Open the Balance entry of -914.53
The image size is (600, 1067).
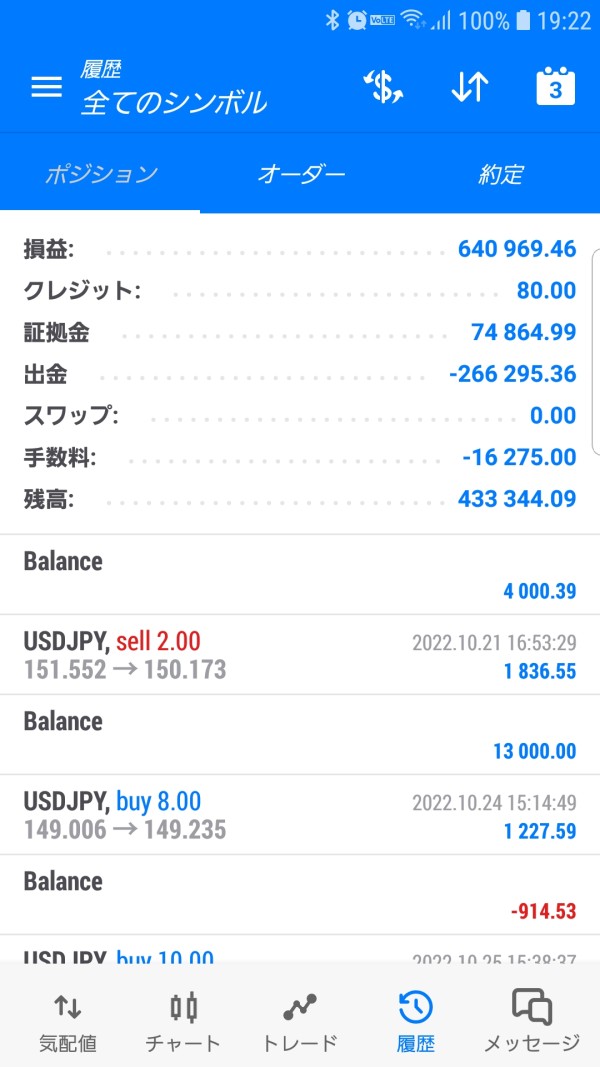click(300, 895)
